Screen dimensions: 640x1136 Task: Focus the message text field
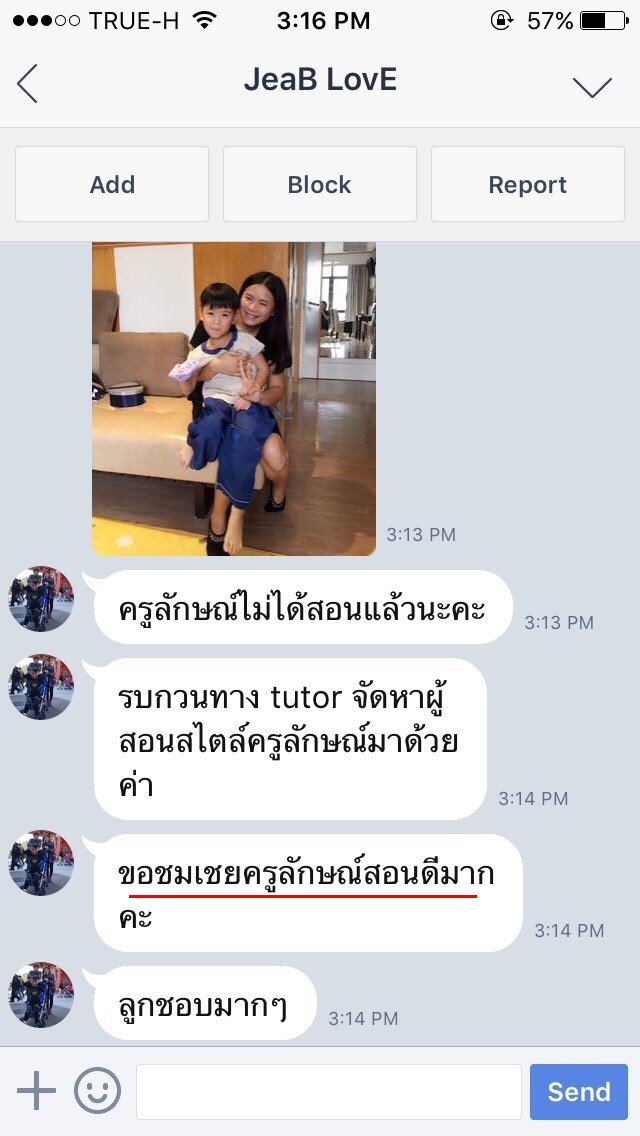tap(329, 1091)
